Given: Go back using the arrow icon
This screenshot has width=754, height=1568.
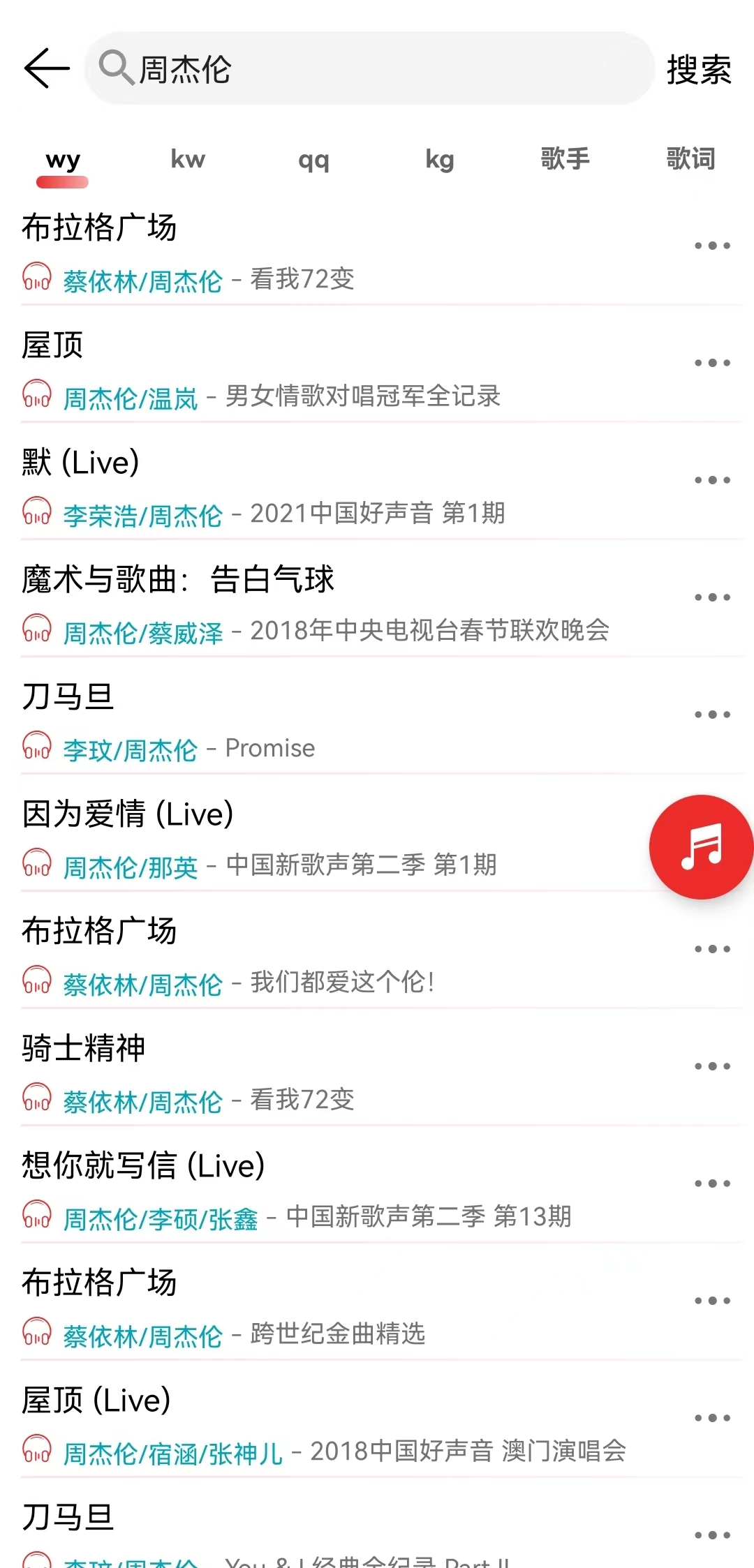Looking at the screenshot, I should pos(46,68).
